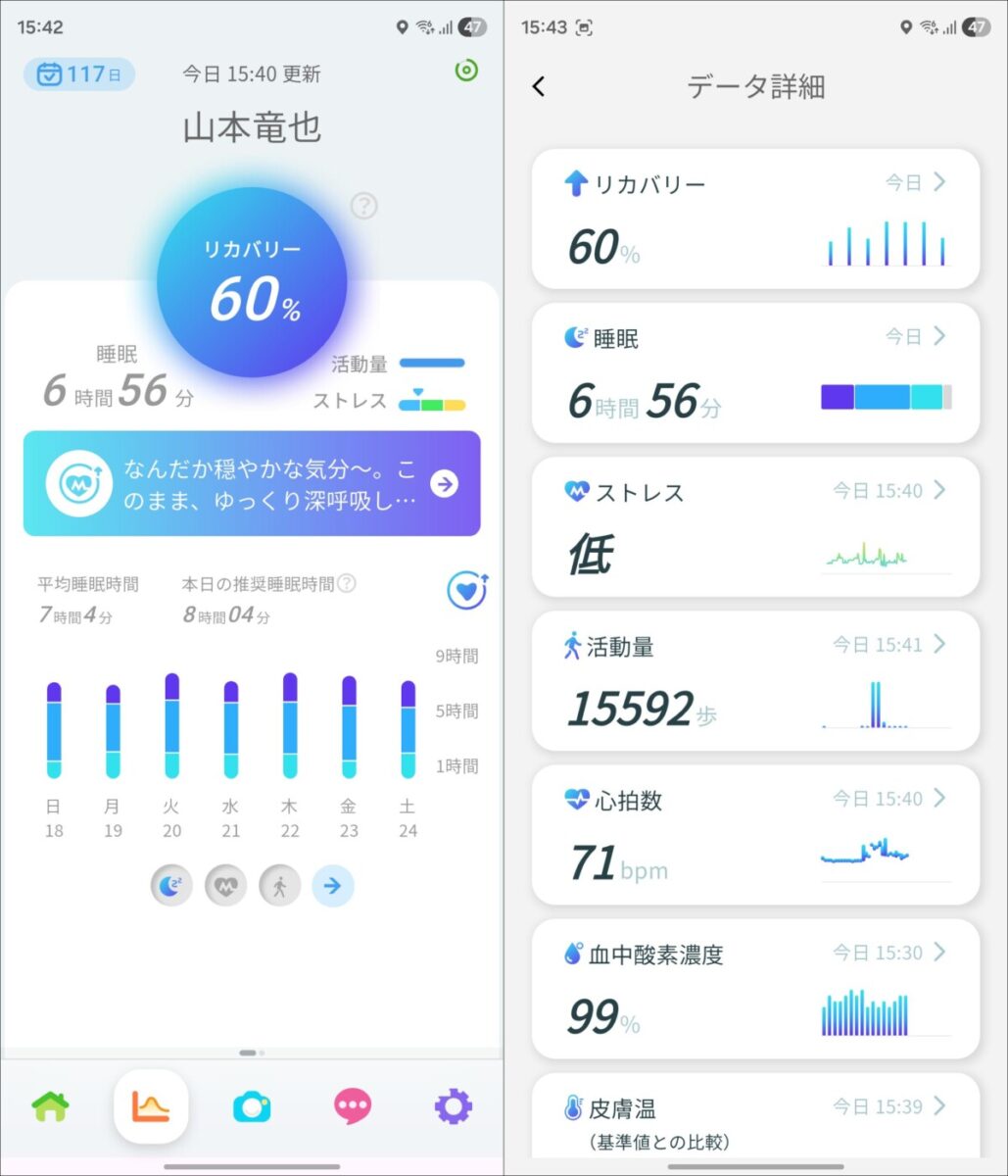The width and height of the screenshot is (1008, 1176).
Task: Tap the blue arrow next to chart filters
Action: coord(333,886)
